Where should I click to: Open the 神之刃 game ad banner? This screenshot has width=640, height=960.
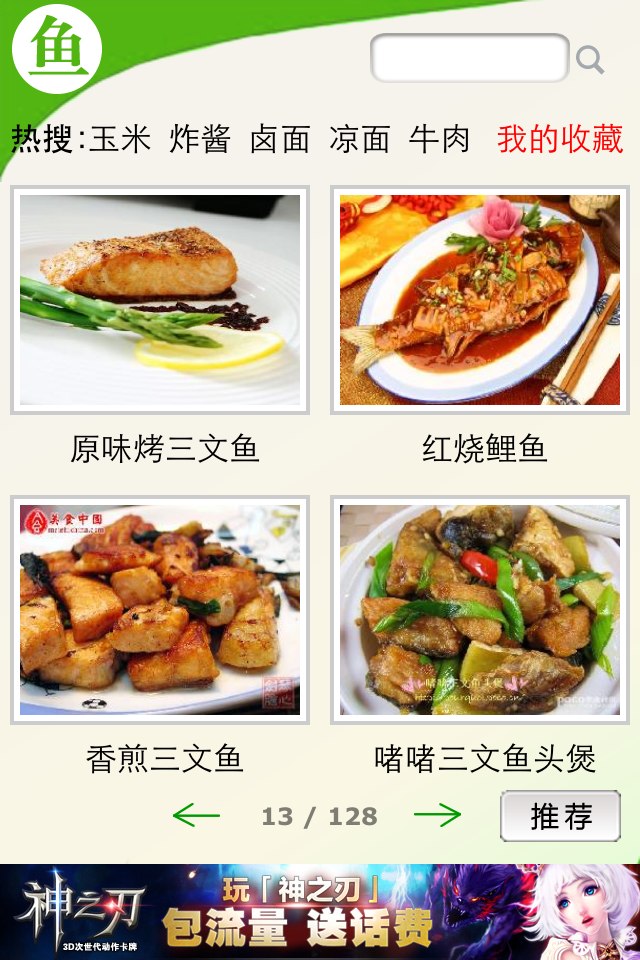coord(320,912)
